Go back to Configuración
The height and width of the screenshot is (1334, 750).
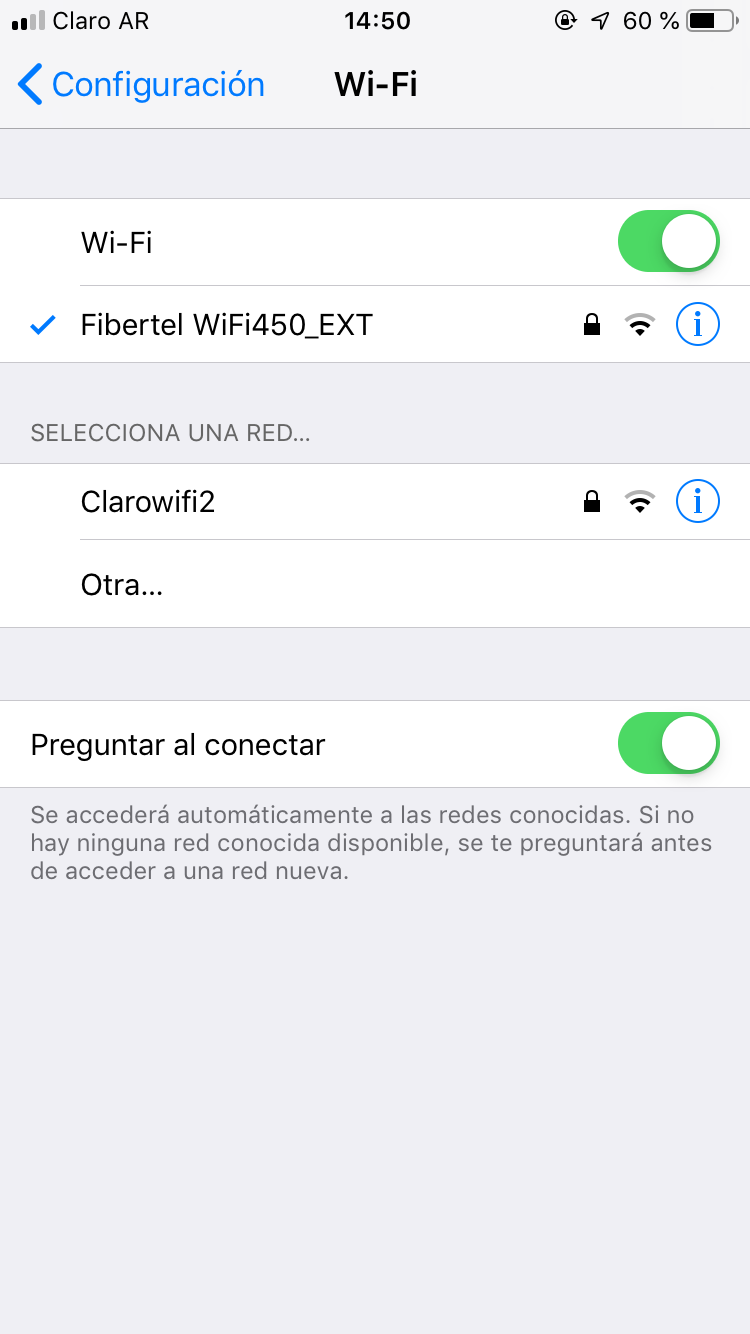pyautogui.click(x=141, y=85)
